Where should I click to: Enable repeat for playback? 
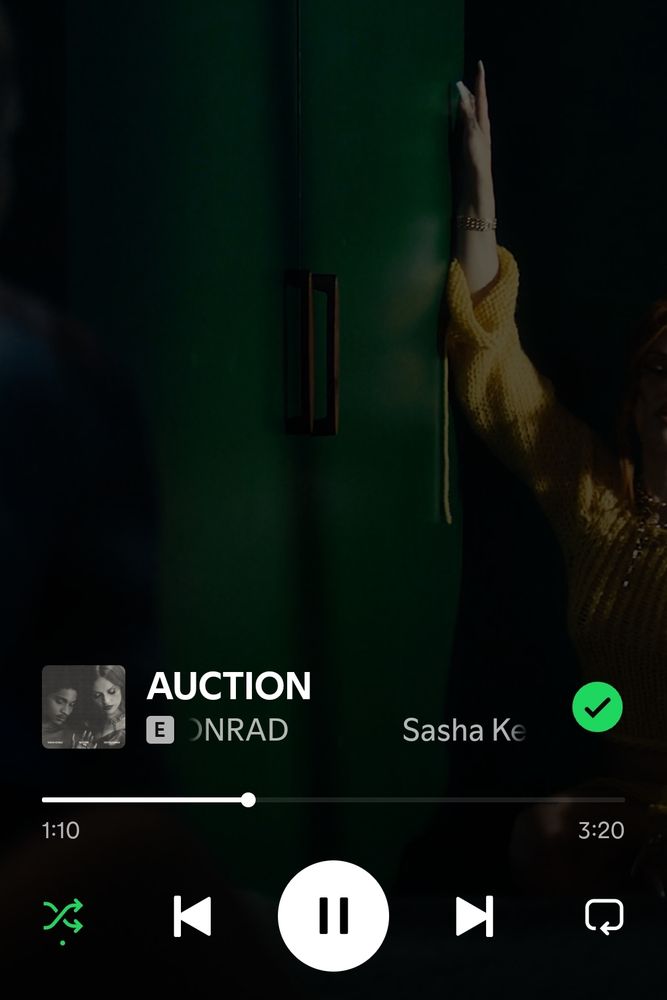pos(604,916)
